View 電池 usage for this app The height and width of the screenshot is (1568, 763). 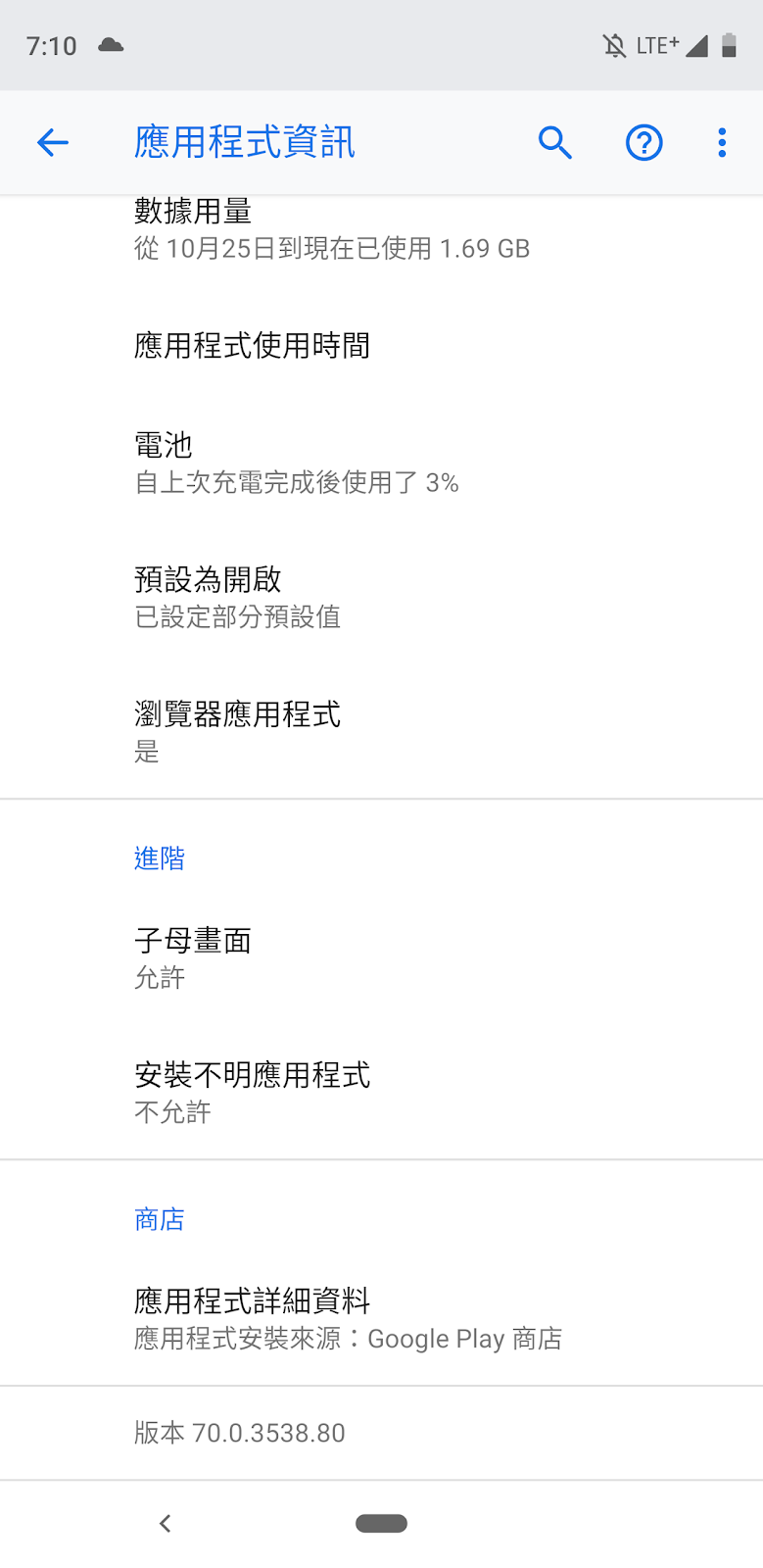[296, 463]
